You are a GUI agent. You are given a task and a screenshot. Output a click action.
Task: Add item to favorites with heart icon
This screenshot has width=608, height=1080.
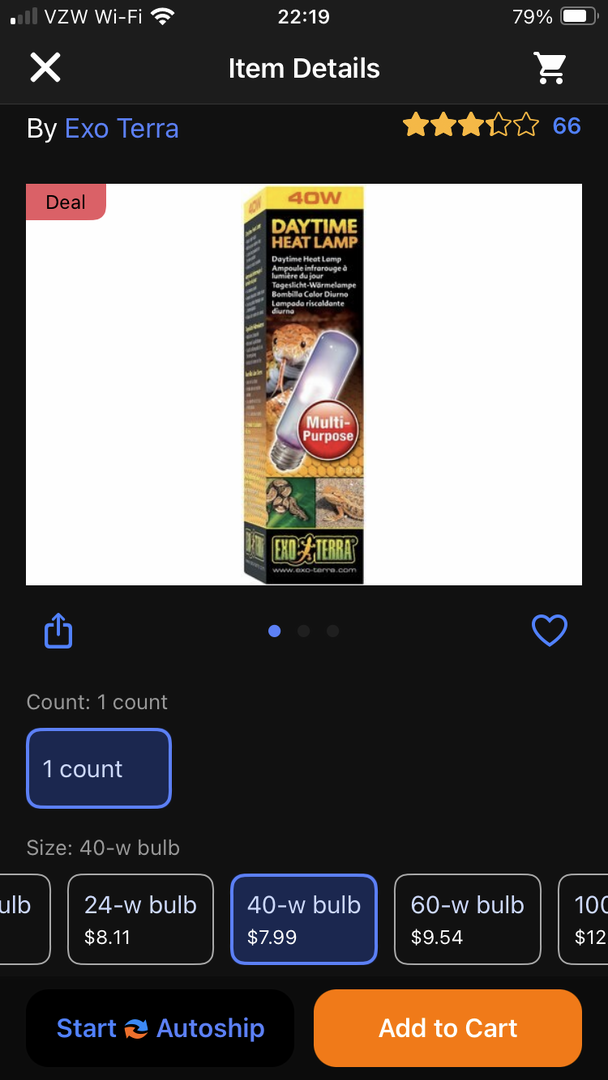pyautogui.click(x=549, y=631)
